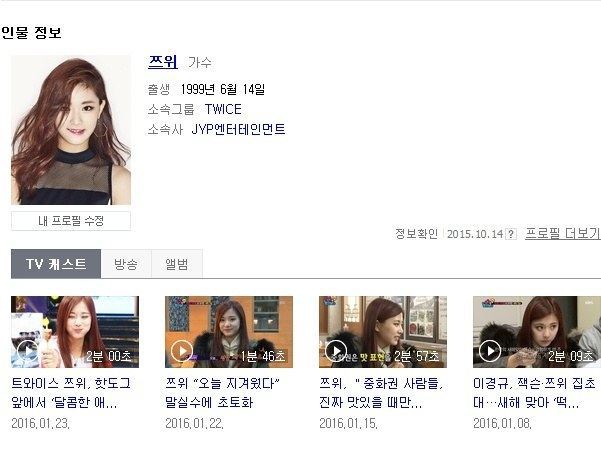Image resolution: width=601 pixels, height=465 pixels.
Task: Play the 2분 09초 video thumbnail
Action: (x=537, y=331)
